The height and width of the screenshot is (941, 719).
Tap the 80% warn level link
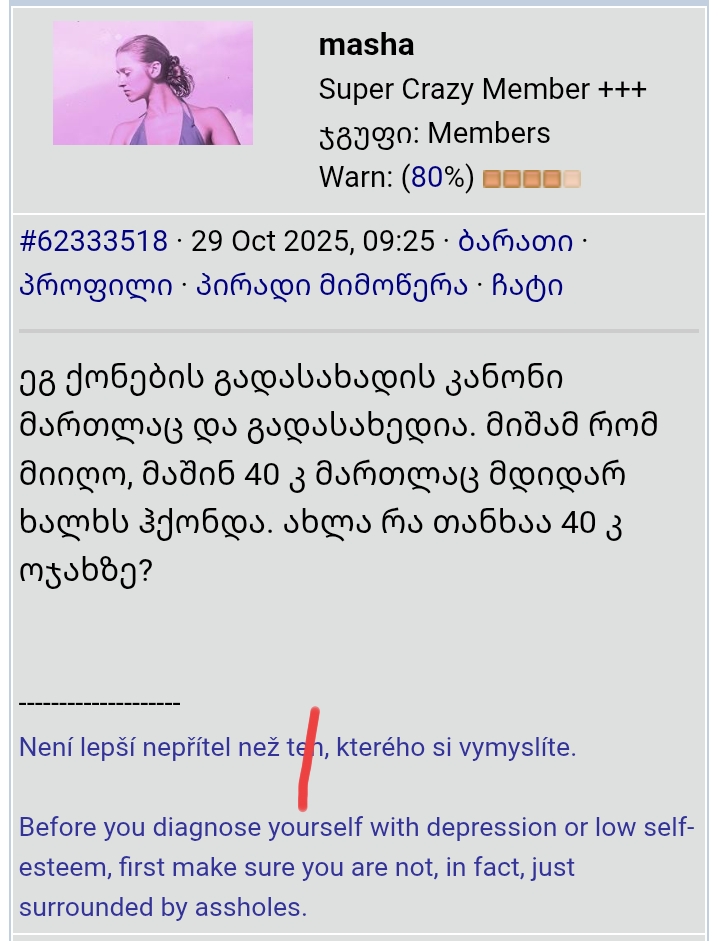click(x=426, y=178)
